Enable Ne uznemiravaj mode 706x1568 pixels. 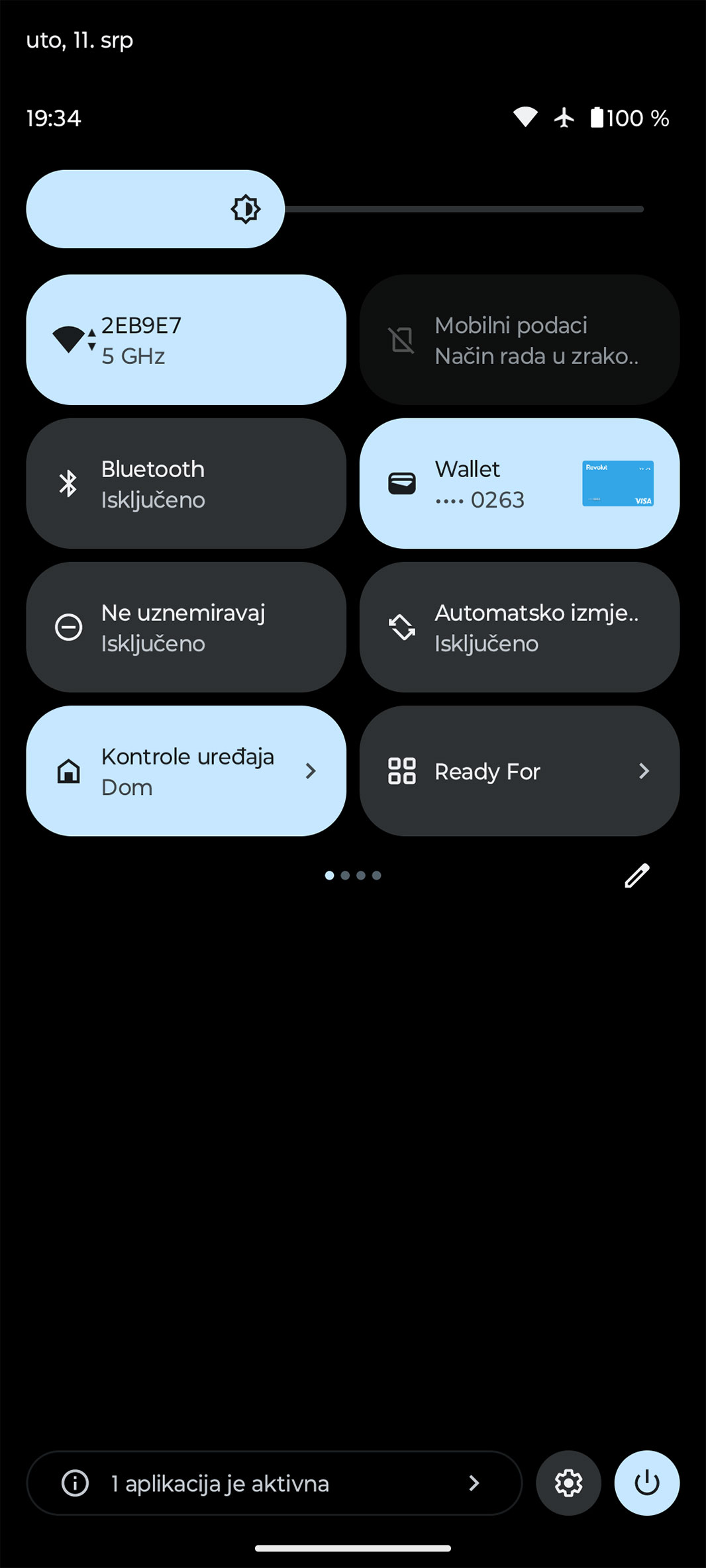coord(185,627)
